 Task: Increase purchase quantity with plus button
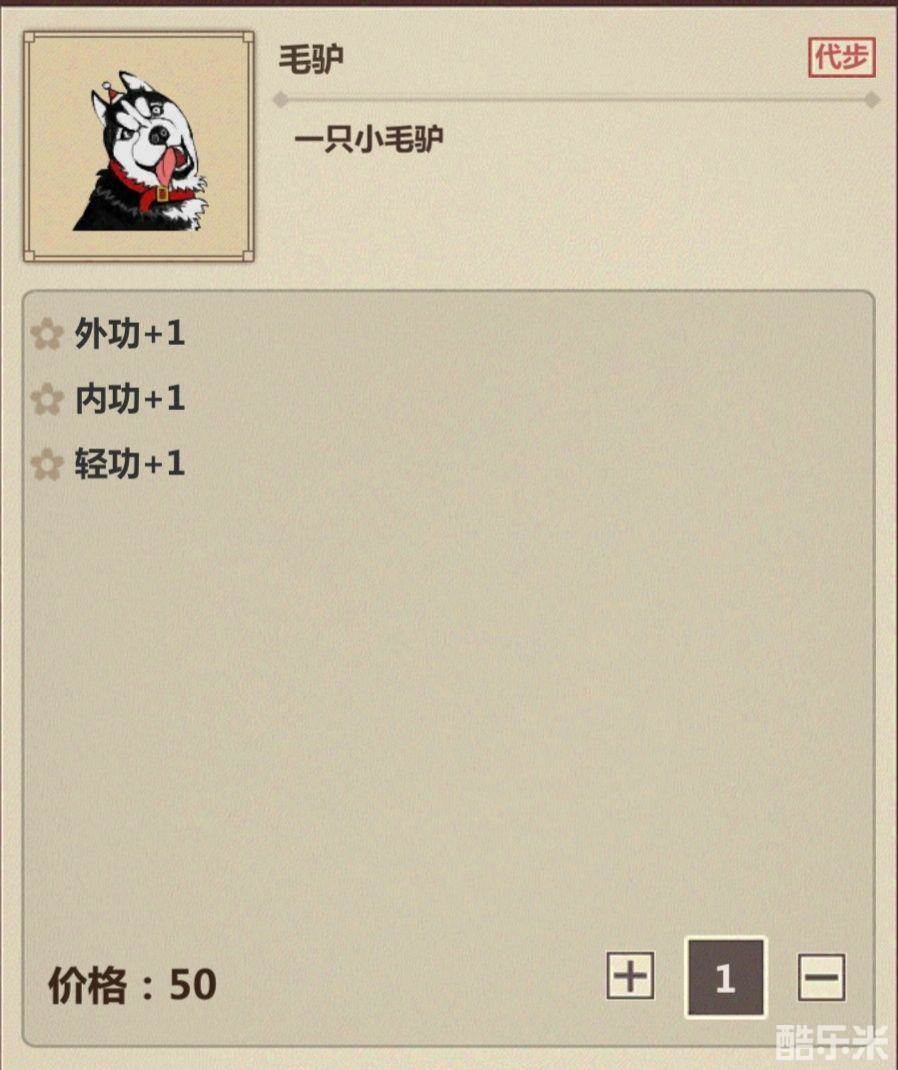coord(631,976)
